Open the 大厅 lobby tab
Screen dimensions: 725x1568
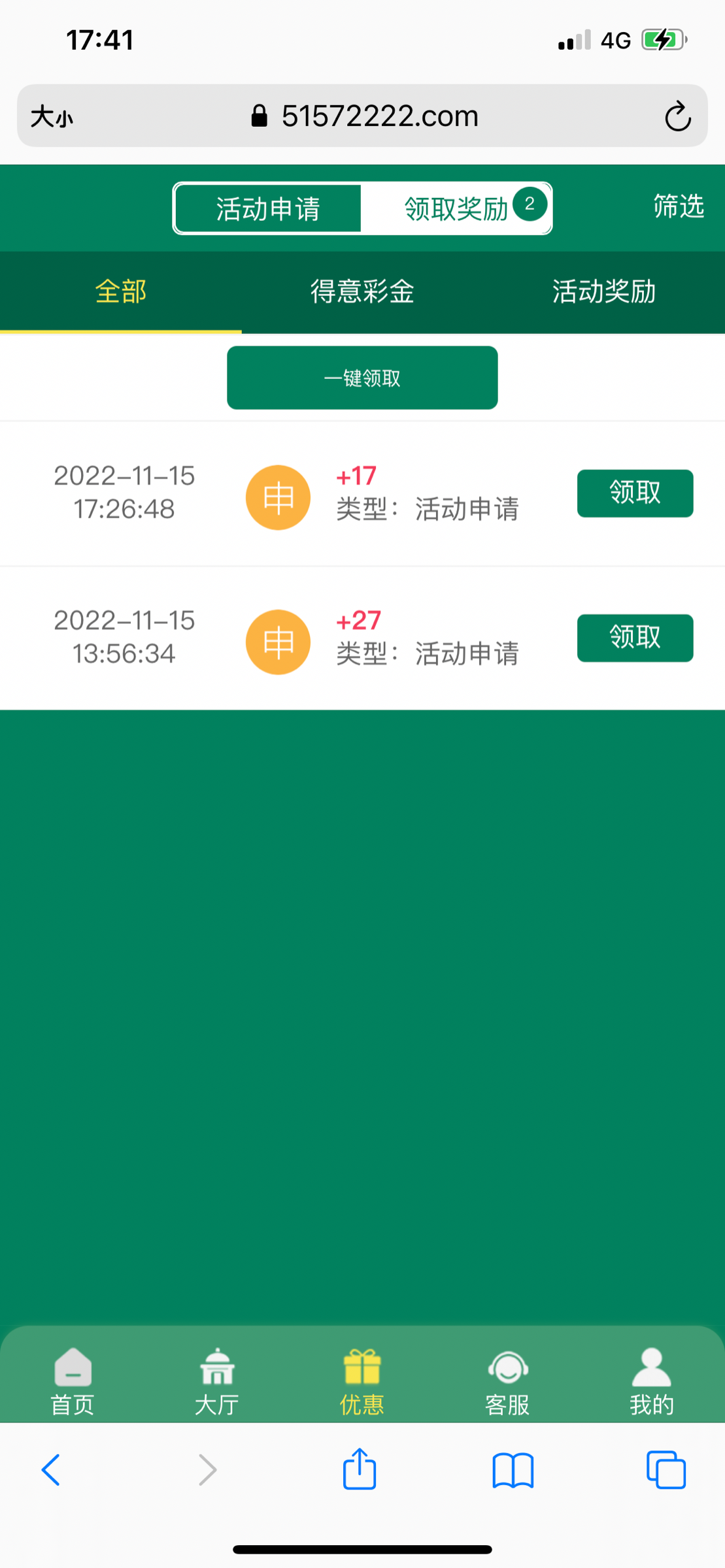tap(217, 1381)
